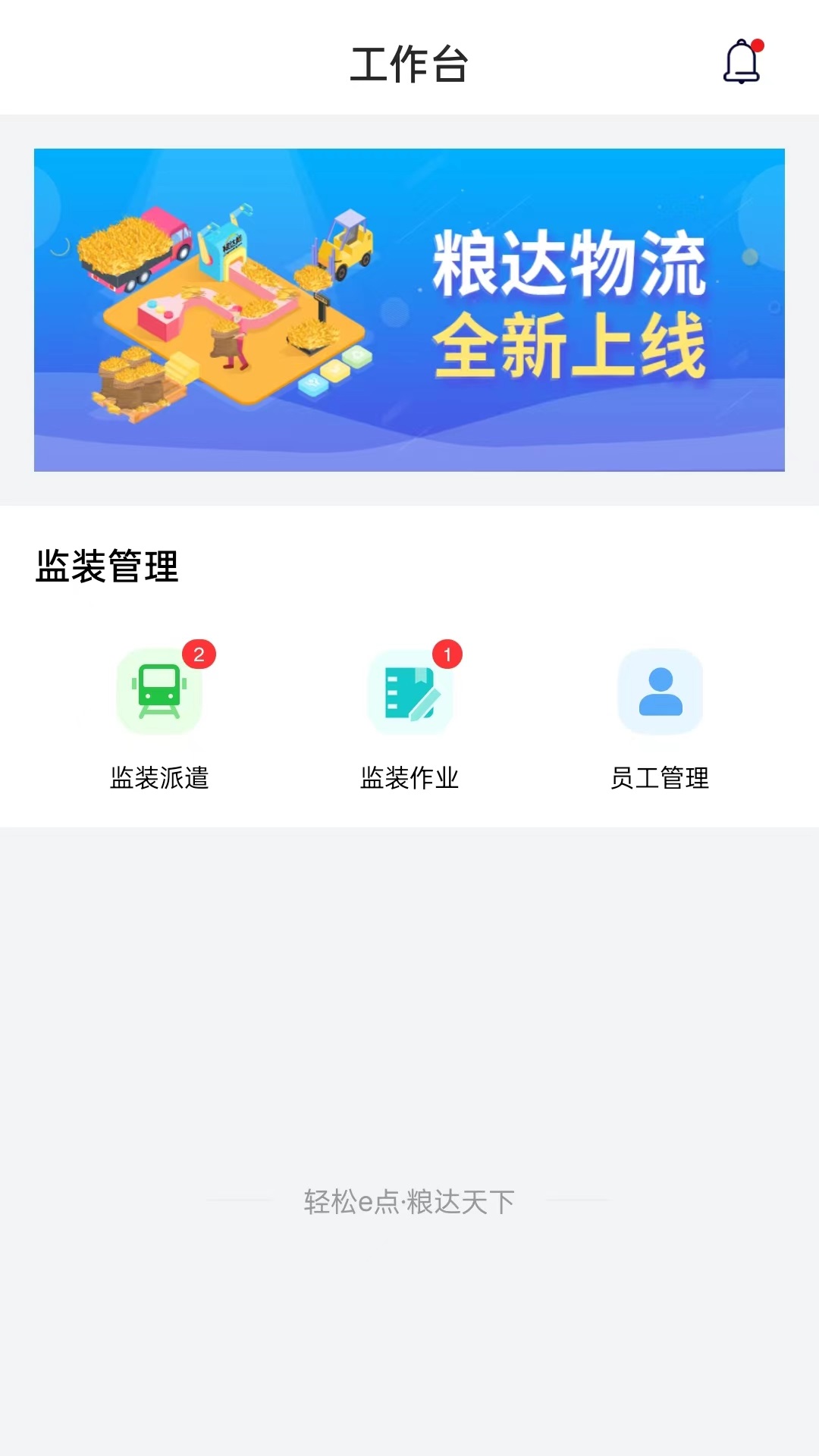This screenshot has width=819, height=1456.
Task: Select the 监装作业 label text
Action: (409, 778)
